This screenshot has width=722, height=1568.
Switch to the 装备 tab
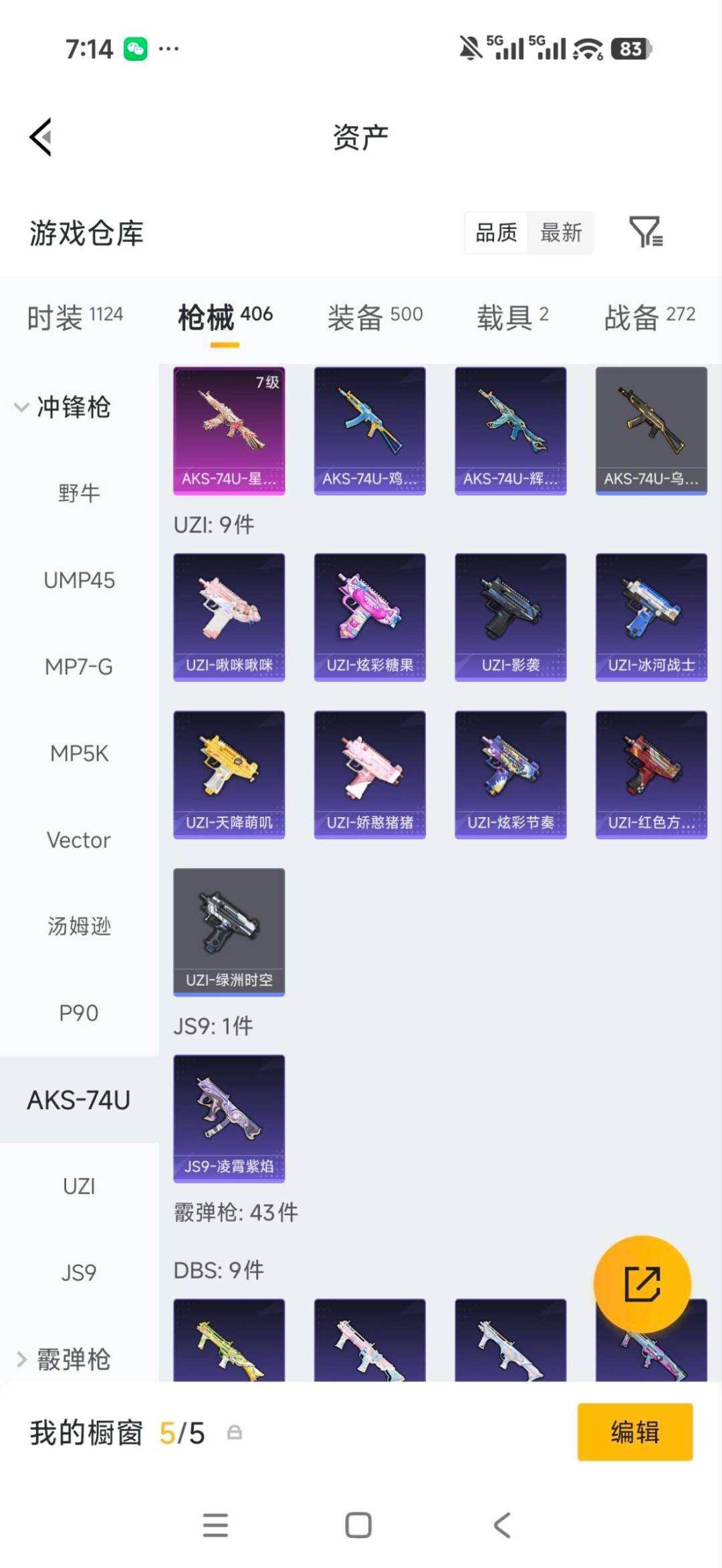click(375, 317)
